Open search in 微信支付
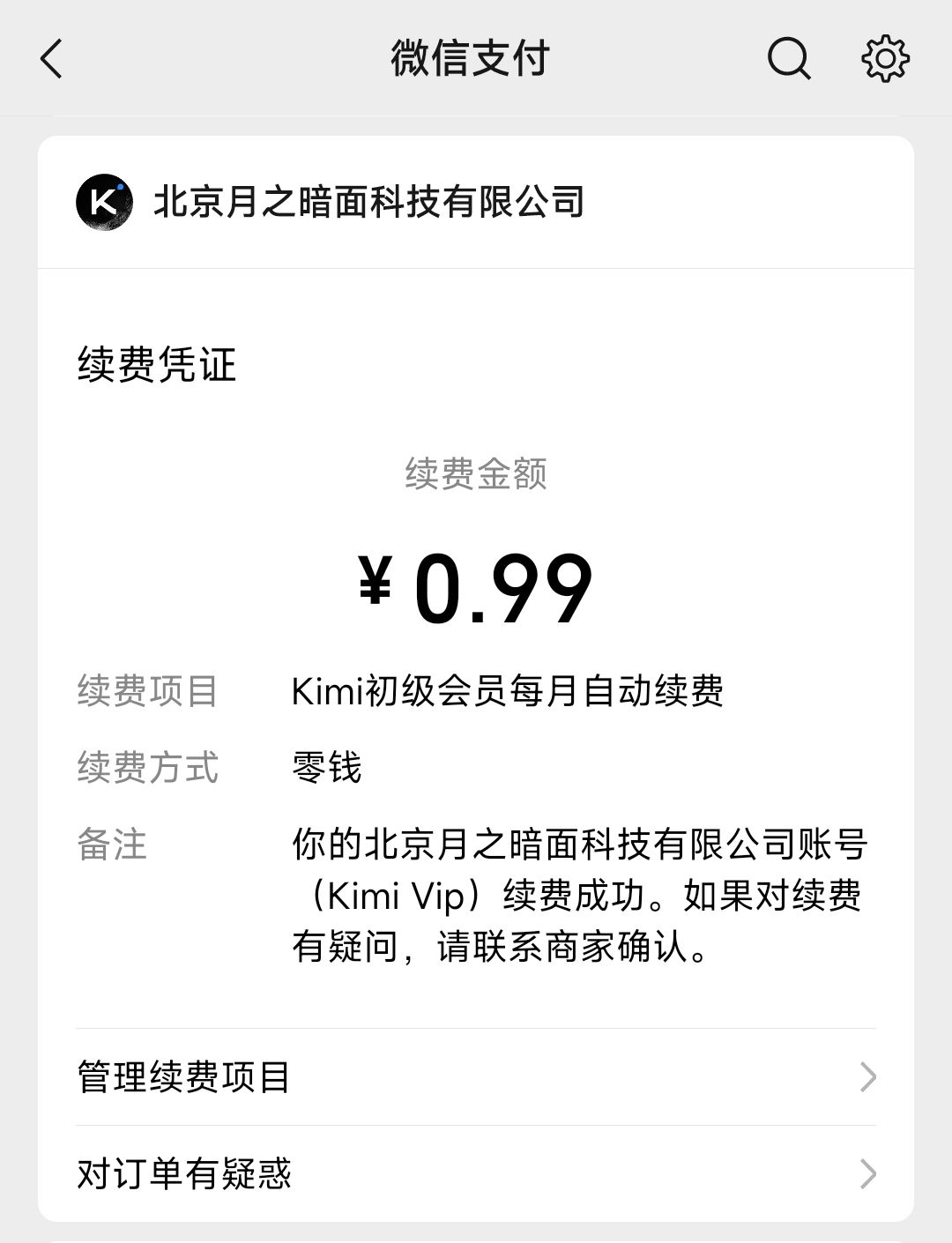This screenshot has height=1243, width=952. (789, 59)
